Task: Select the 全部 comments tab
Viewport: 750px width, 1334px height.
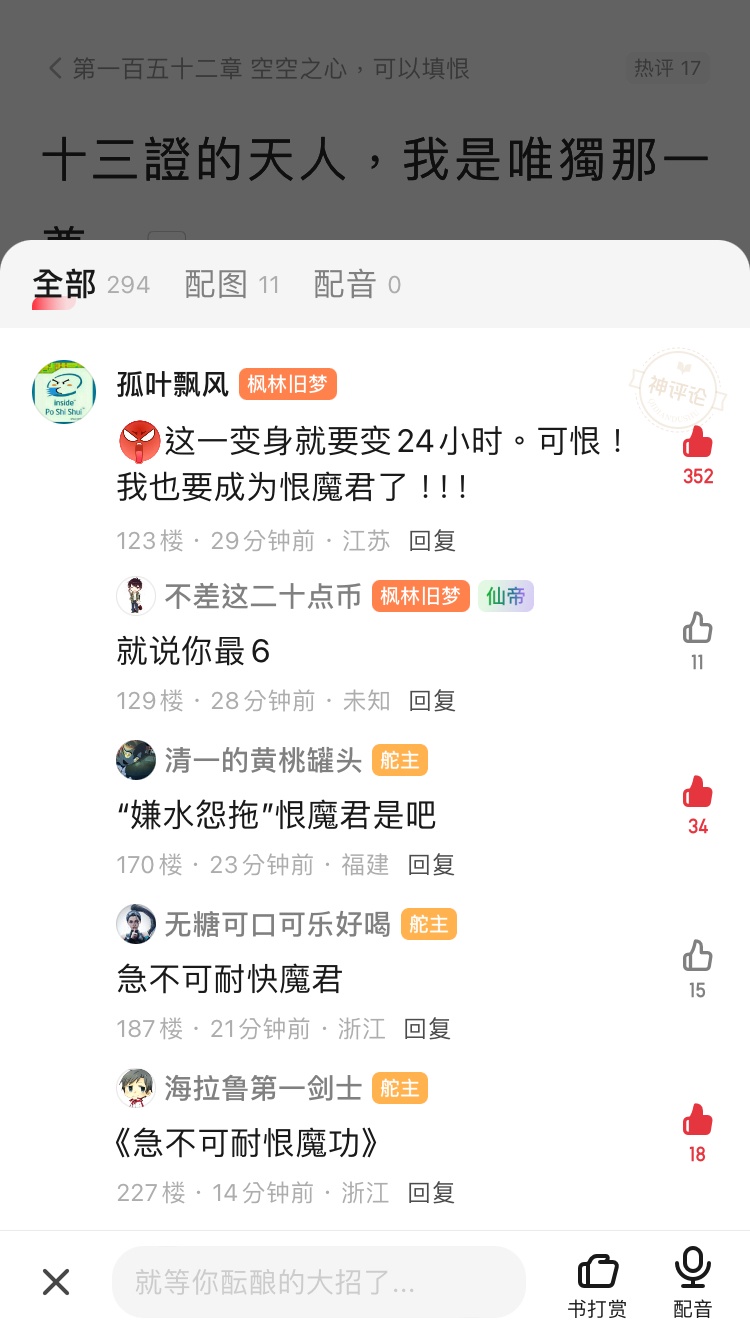Action: (x=90, y=285)
